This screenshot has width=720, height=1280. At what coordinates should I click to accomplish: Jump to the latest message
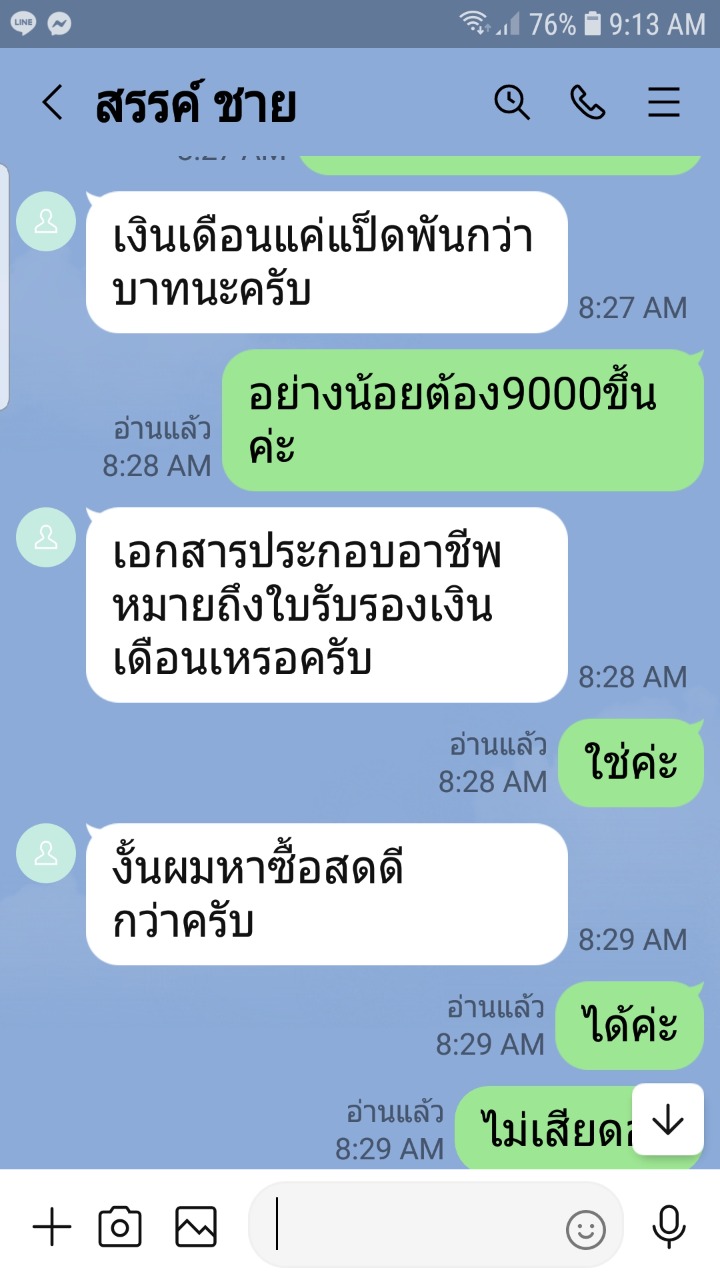[667, 1120]
